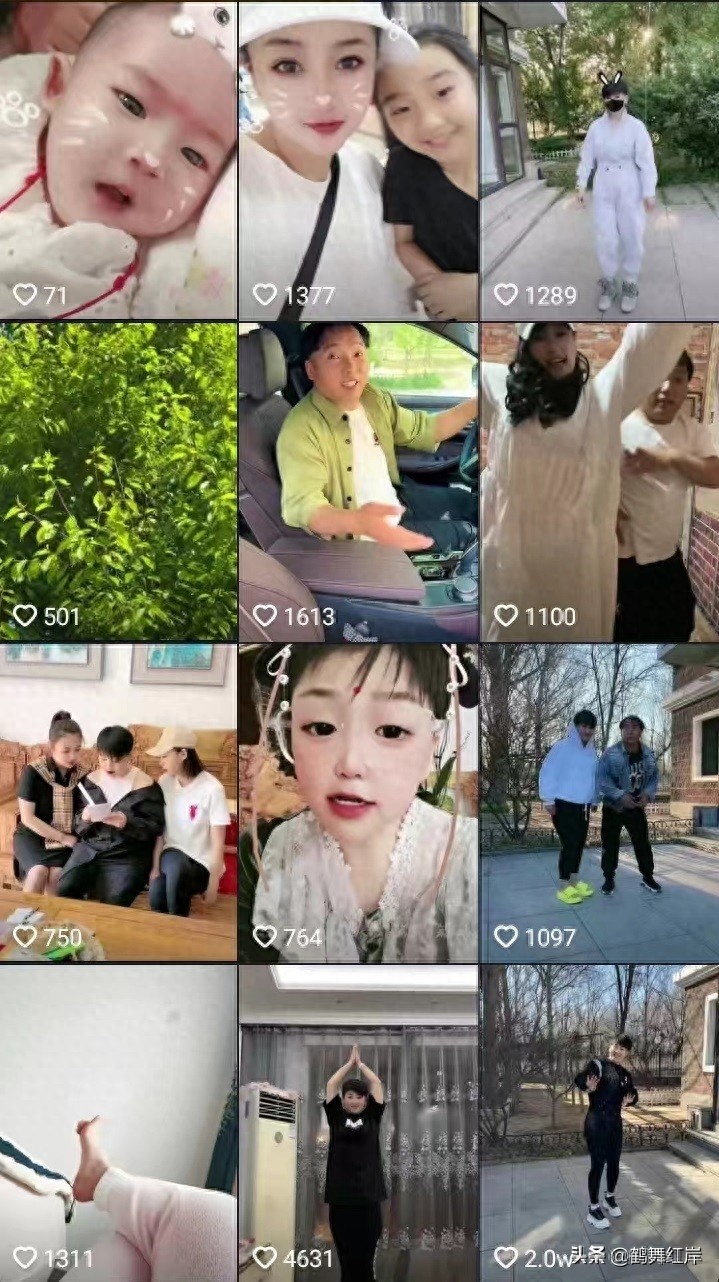Play the indoor dance video with 4631 likes

point(358,1120)
